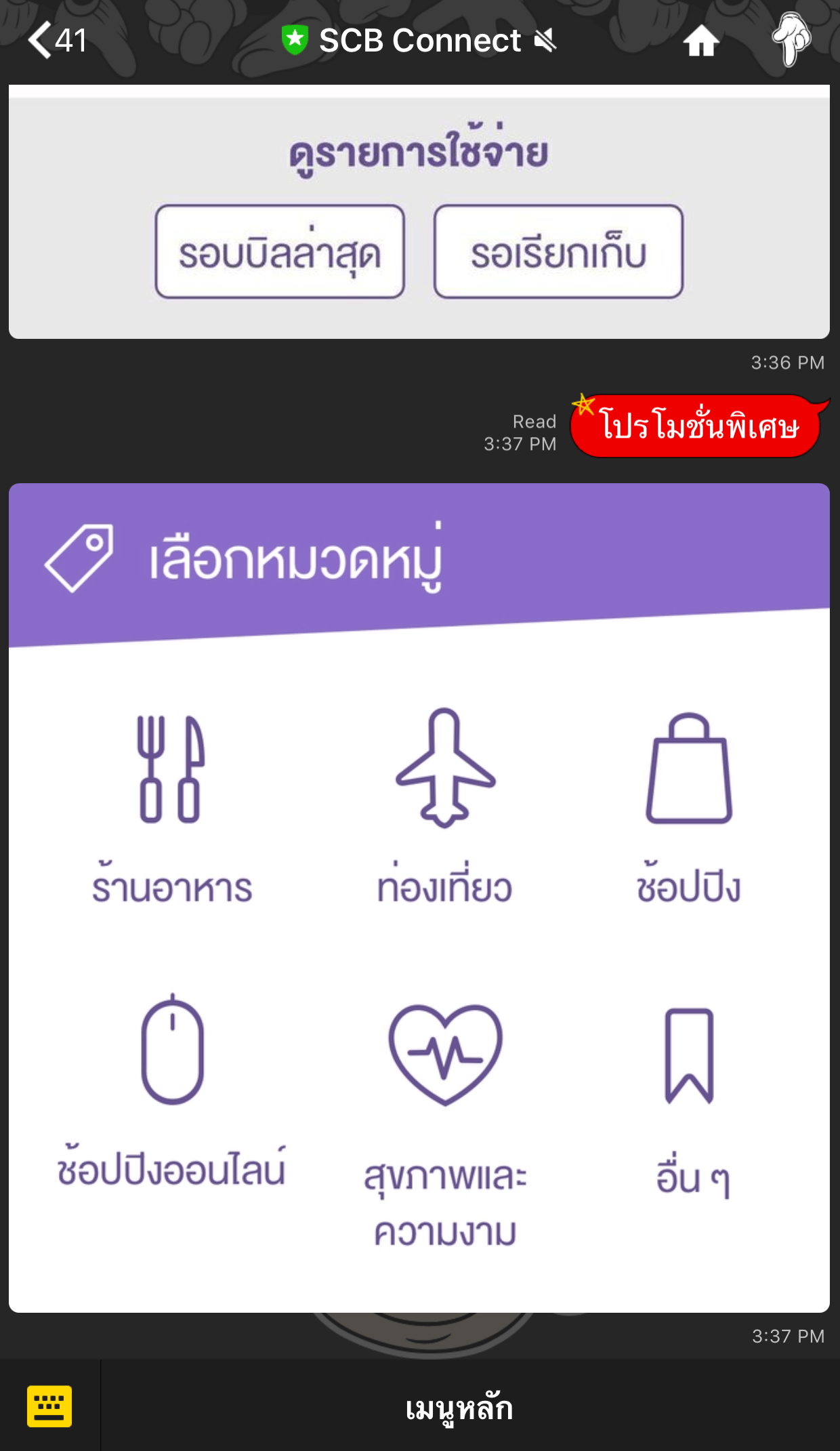Click the pointing hand icon top right

pos(791,39)
